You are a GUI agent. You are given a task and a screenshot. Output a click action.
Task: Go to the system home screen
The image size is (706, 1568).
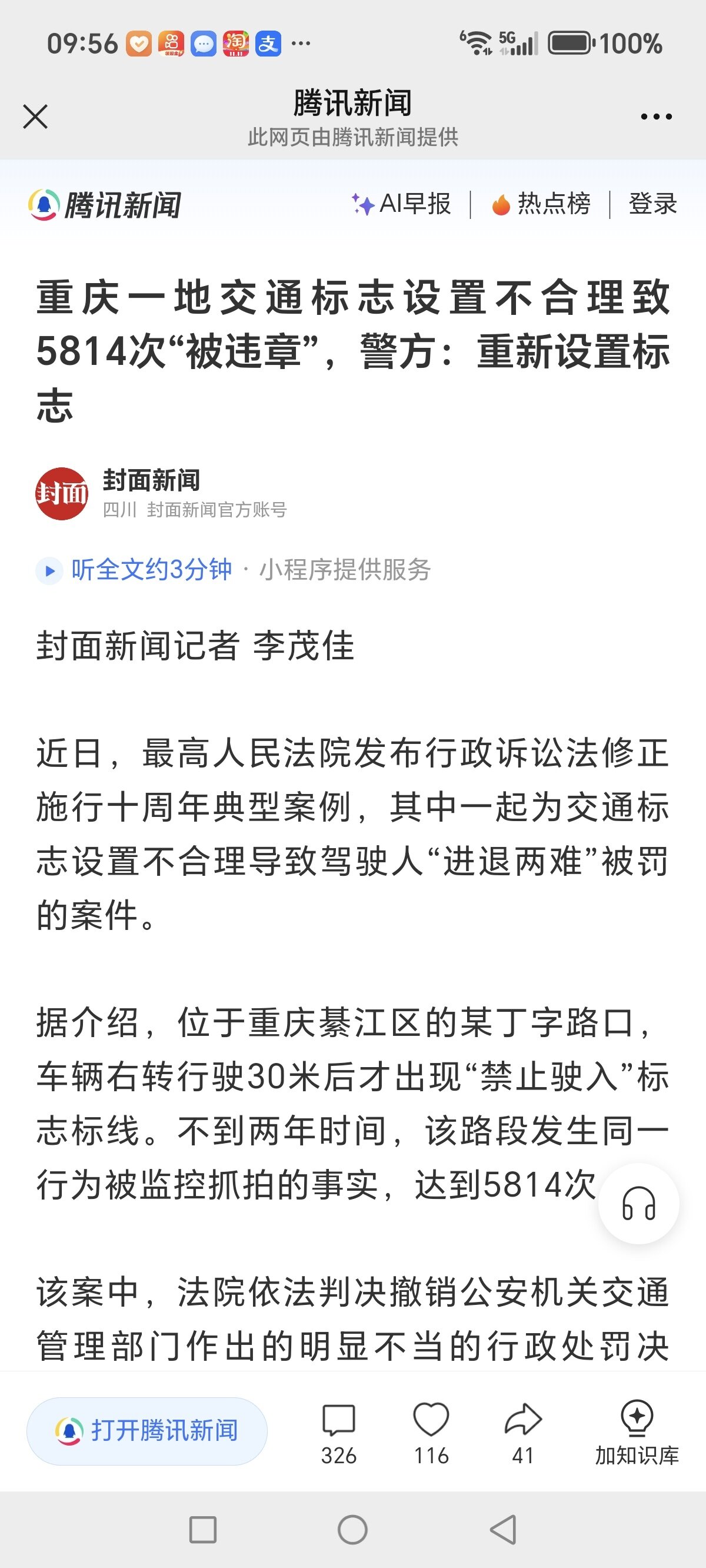pyautogui.click(x=352, y=1530)
